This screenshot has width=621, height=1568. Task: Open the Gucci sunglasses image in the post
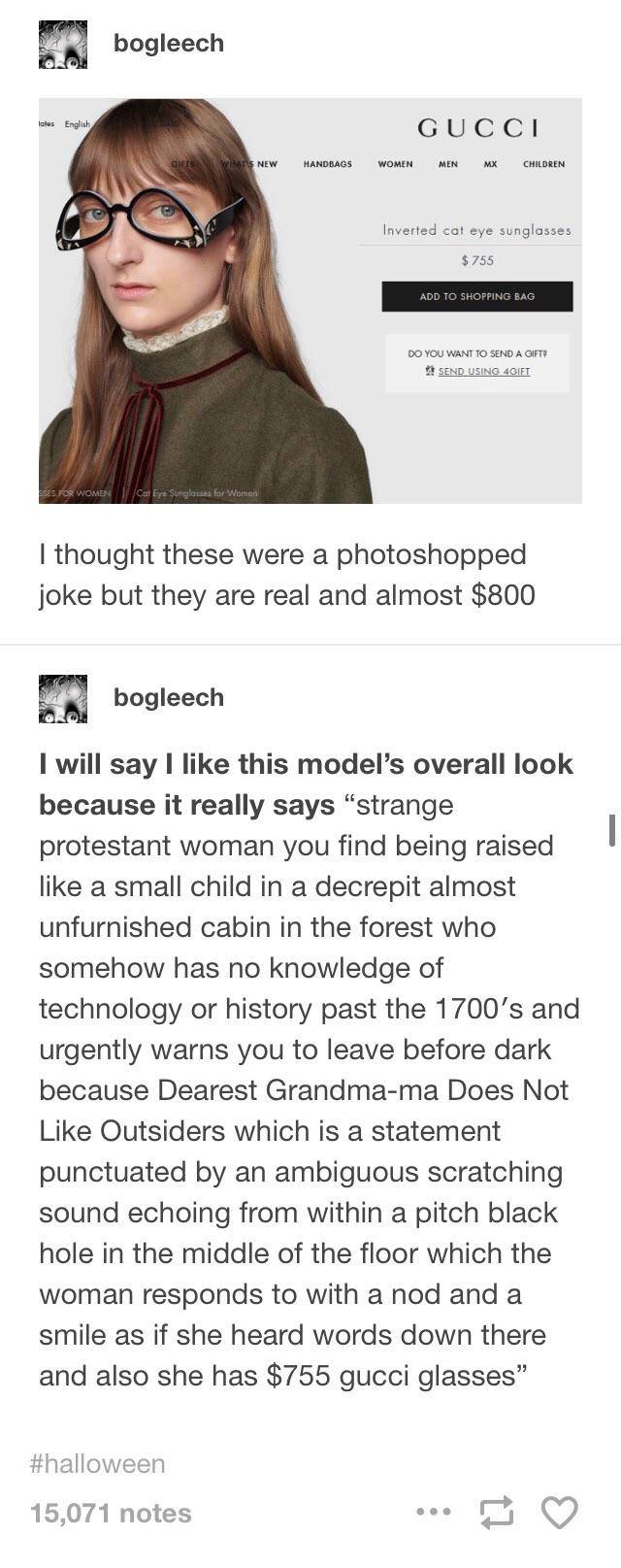(x=310, y=301)
